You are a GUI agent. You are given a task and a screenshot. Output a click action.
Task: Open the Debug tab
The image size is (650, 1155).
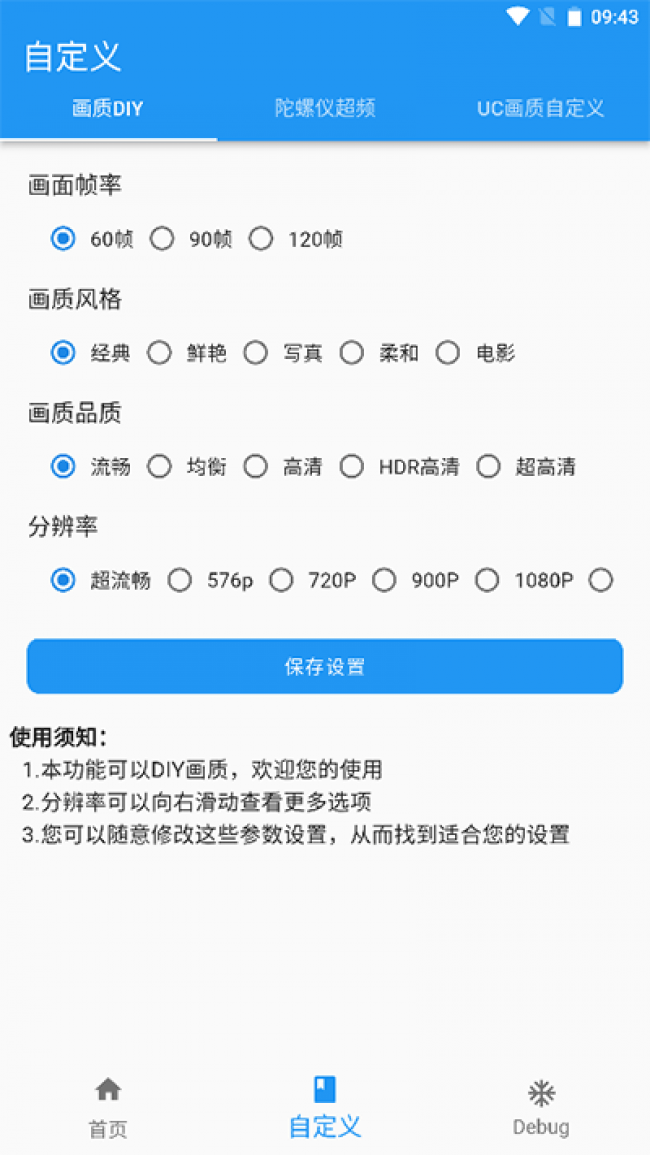[541, 1108]
